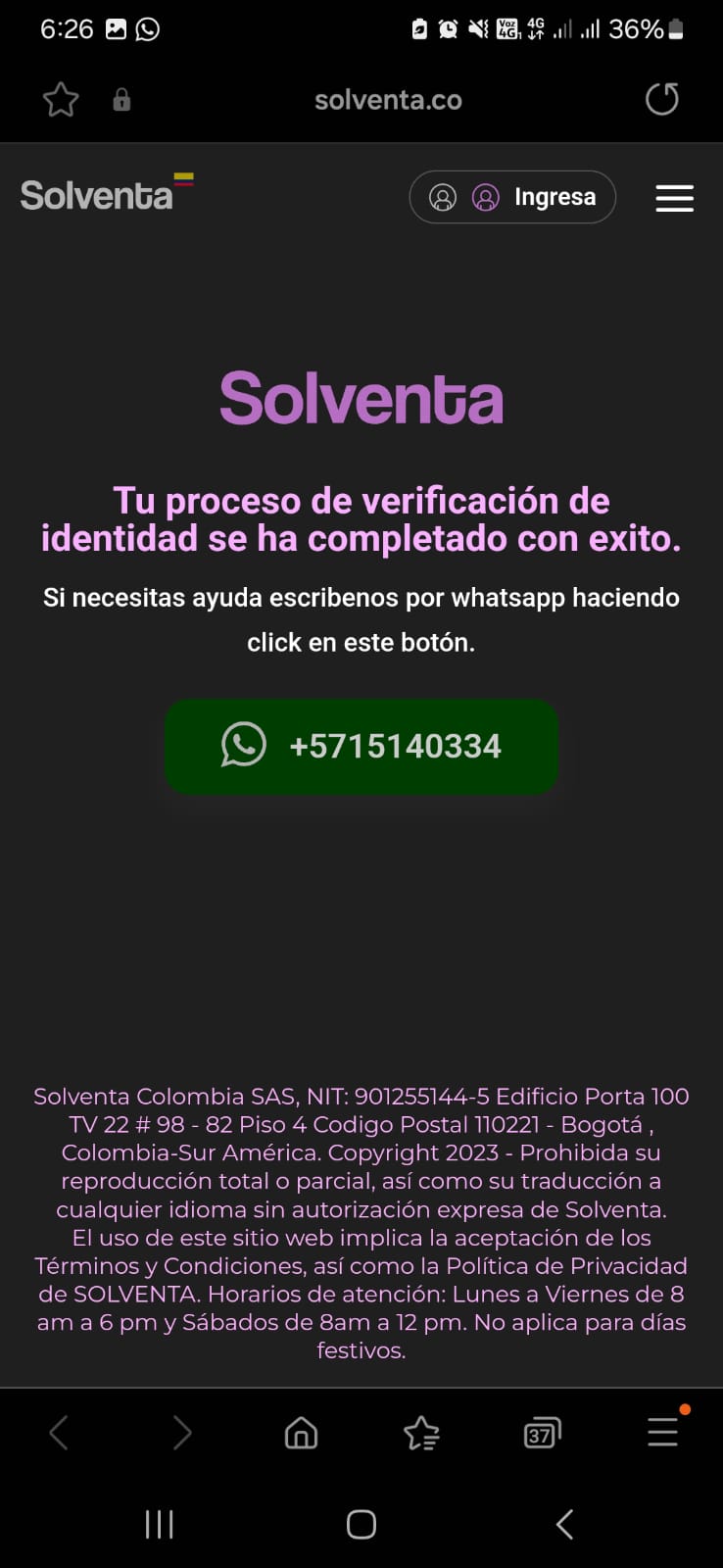Viewport: 723px width, 1568px height.
Task: Open the browser's main menu
Action: 663,1432
